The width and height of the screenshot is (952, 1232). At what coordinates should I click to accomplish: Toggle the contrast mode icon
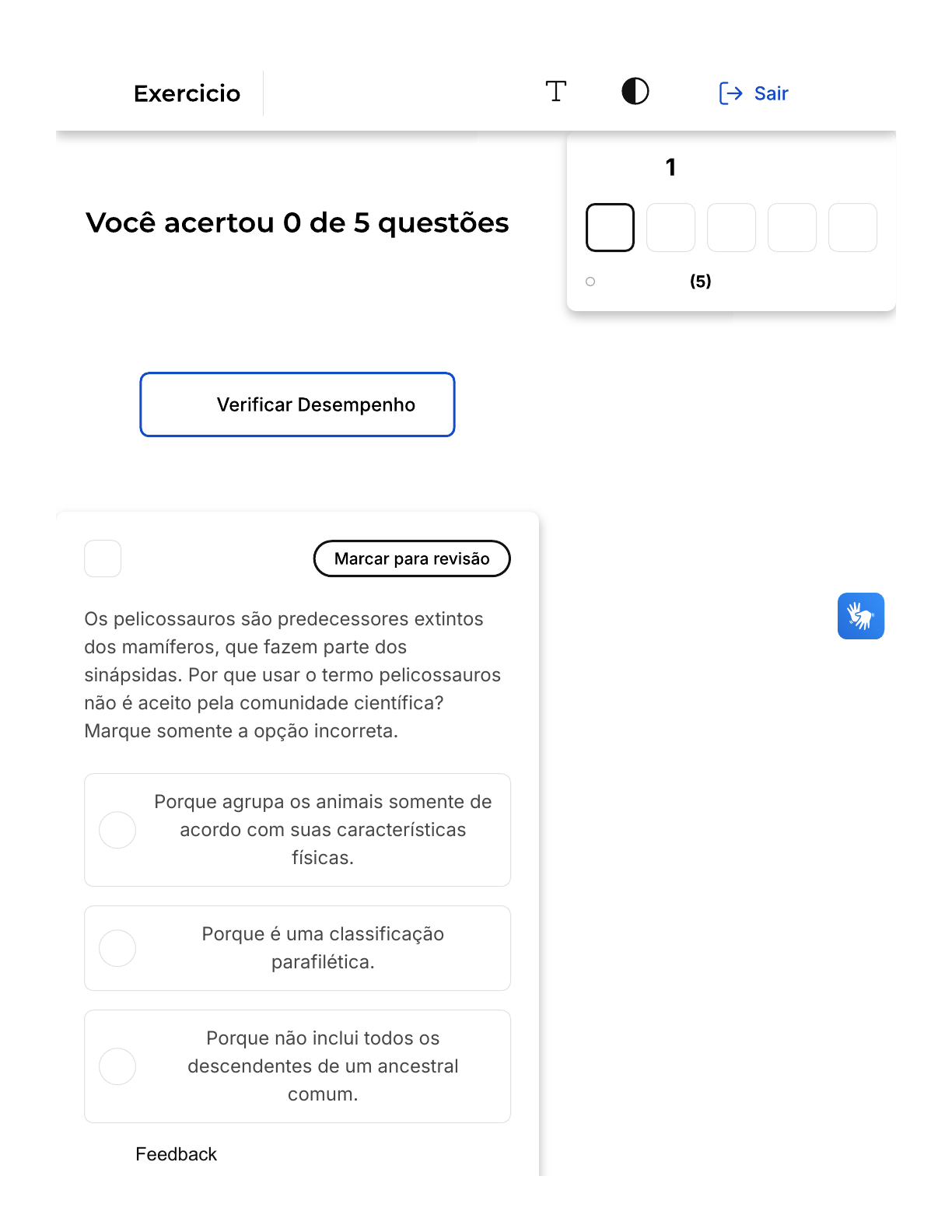(635, 91)
